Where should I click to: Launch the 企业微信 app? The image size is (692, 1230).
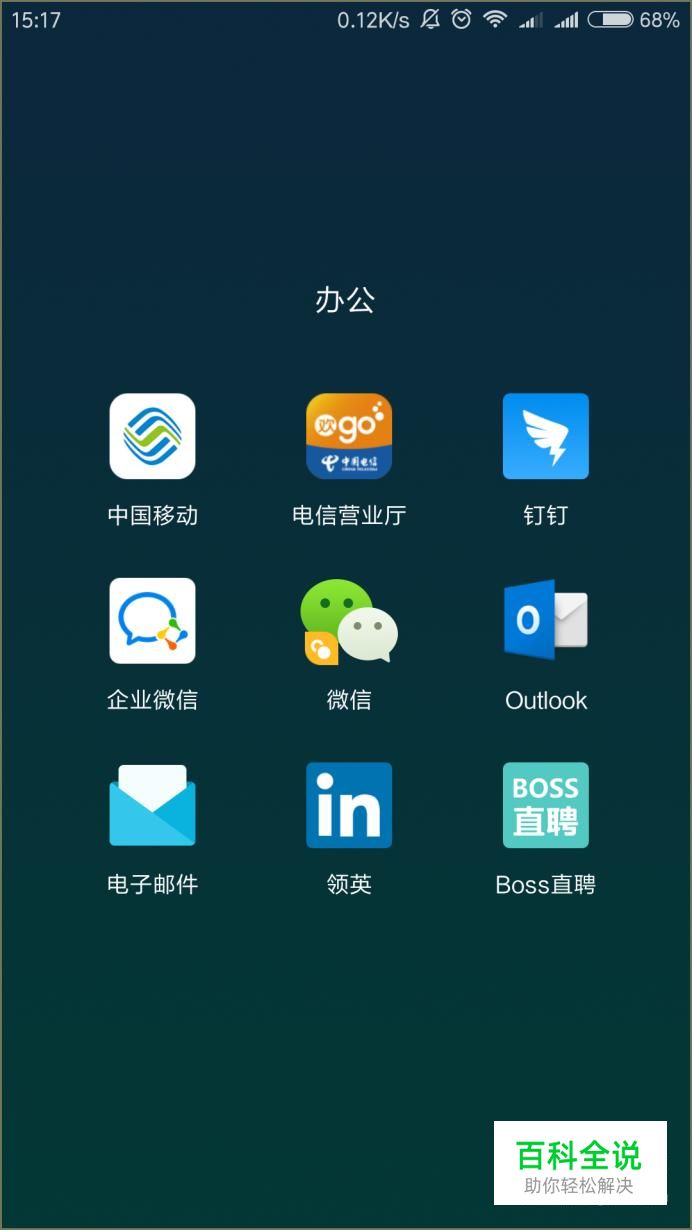point(152,621)
